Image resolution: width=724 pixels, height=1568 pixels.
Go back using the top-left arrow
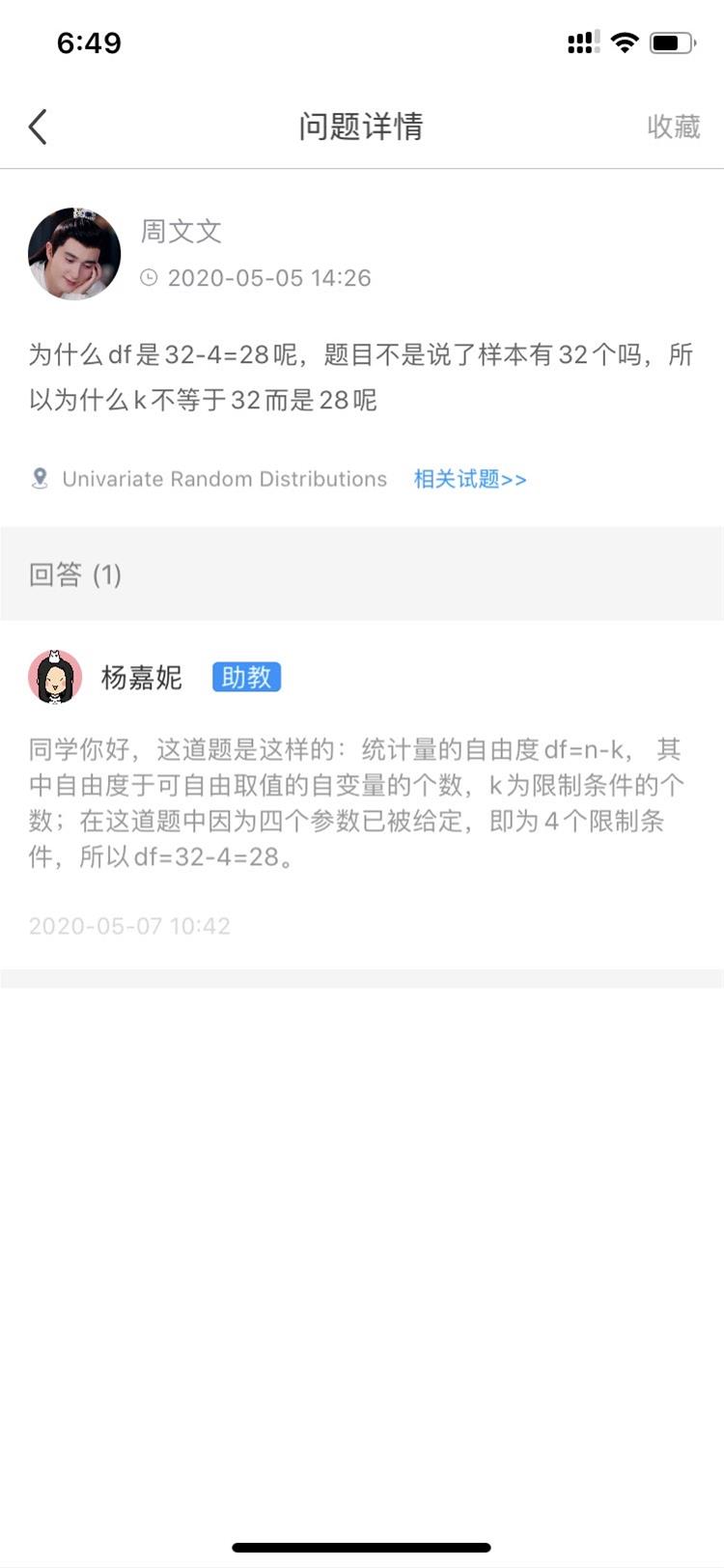(x=39, y=126)
